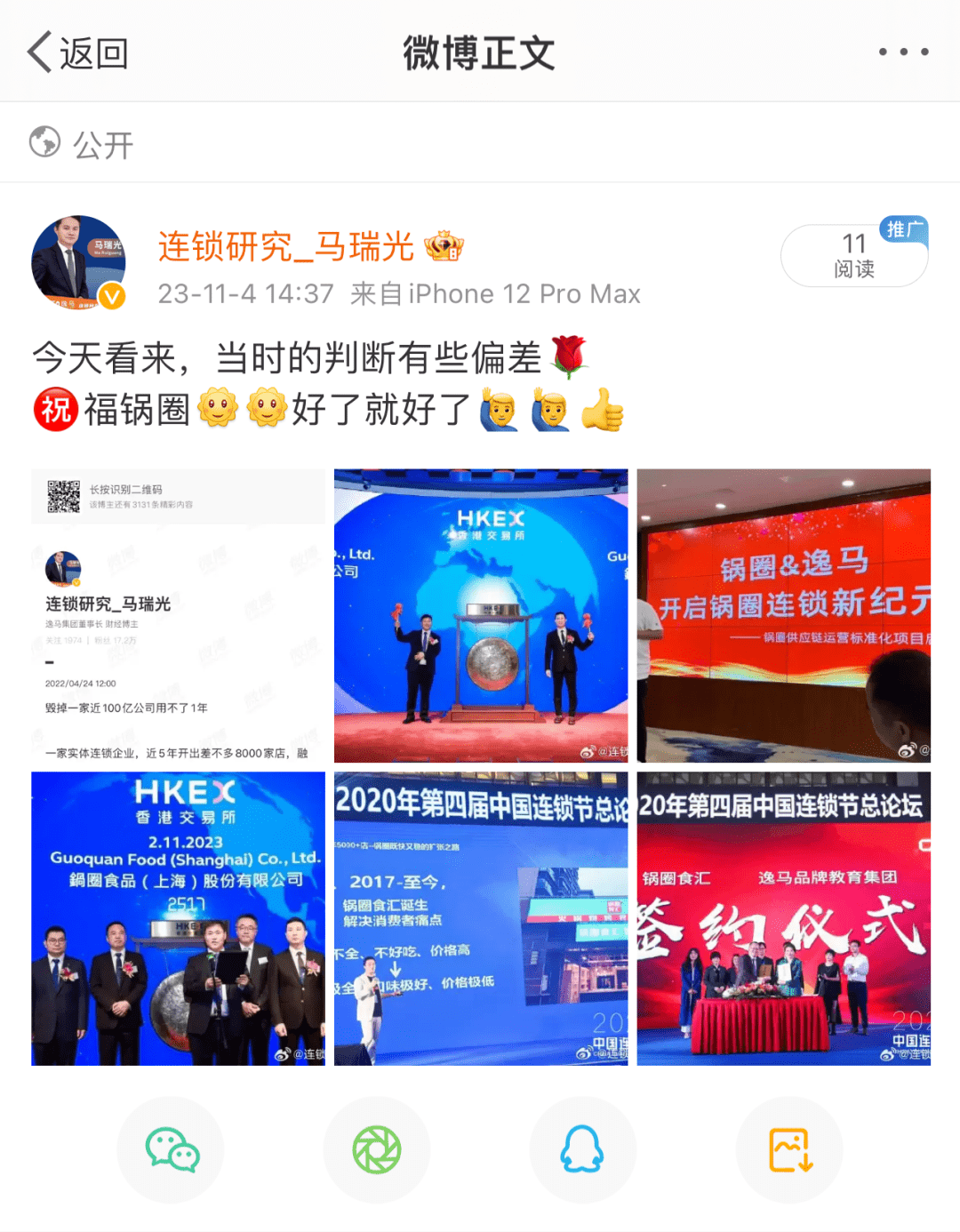Open 连锁研究_马瑞光's profile avatar
The image size is (960, 1232).
coord(78,262)
